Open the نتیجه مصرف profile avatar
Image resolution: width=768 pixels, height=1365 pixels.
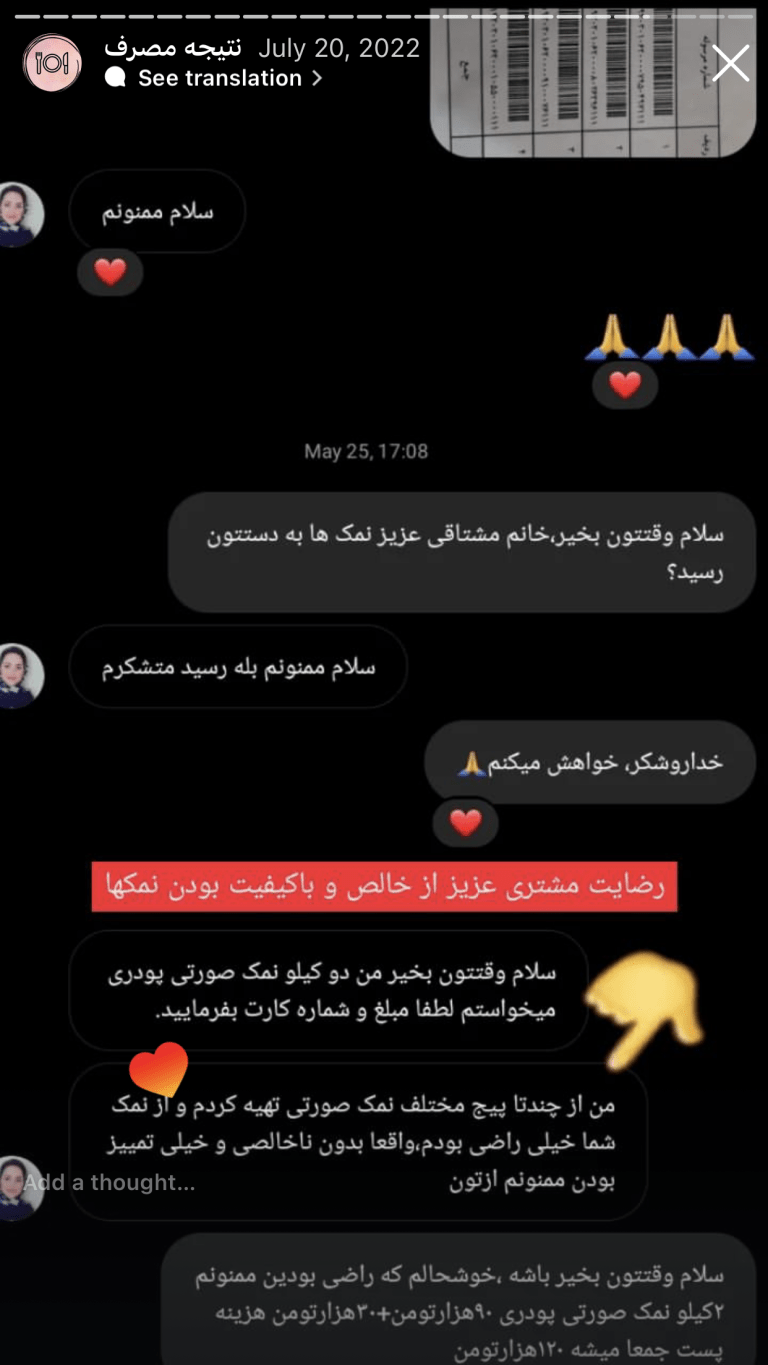(x=52, y=63)
